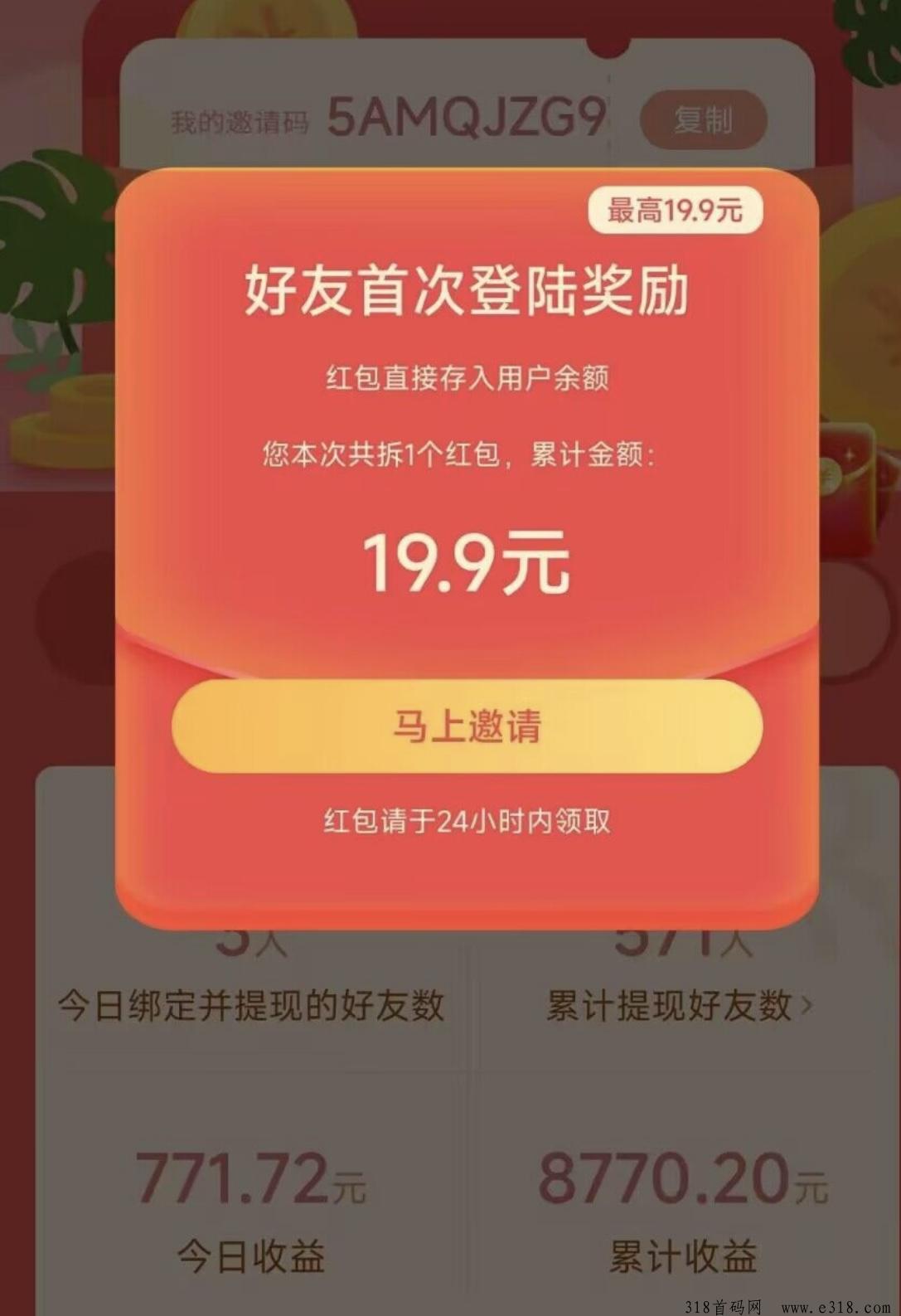Open 累计提现好友数 details

click(679, 1006)
